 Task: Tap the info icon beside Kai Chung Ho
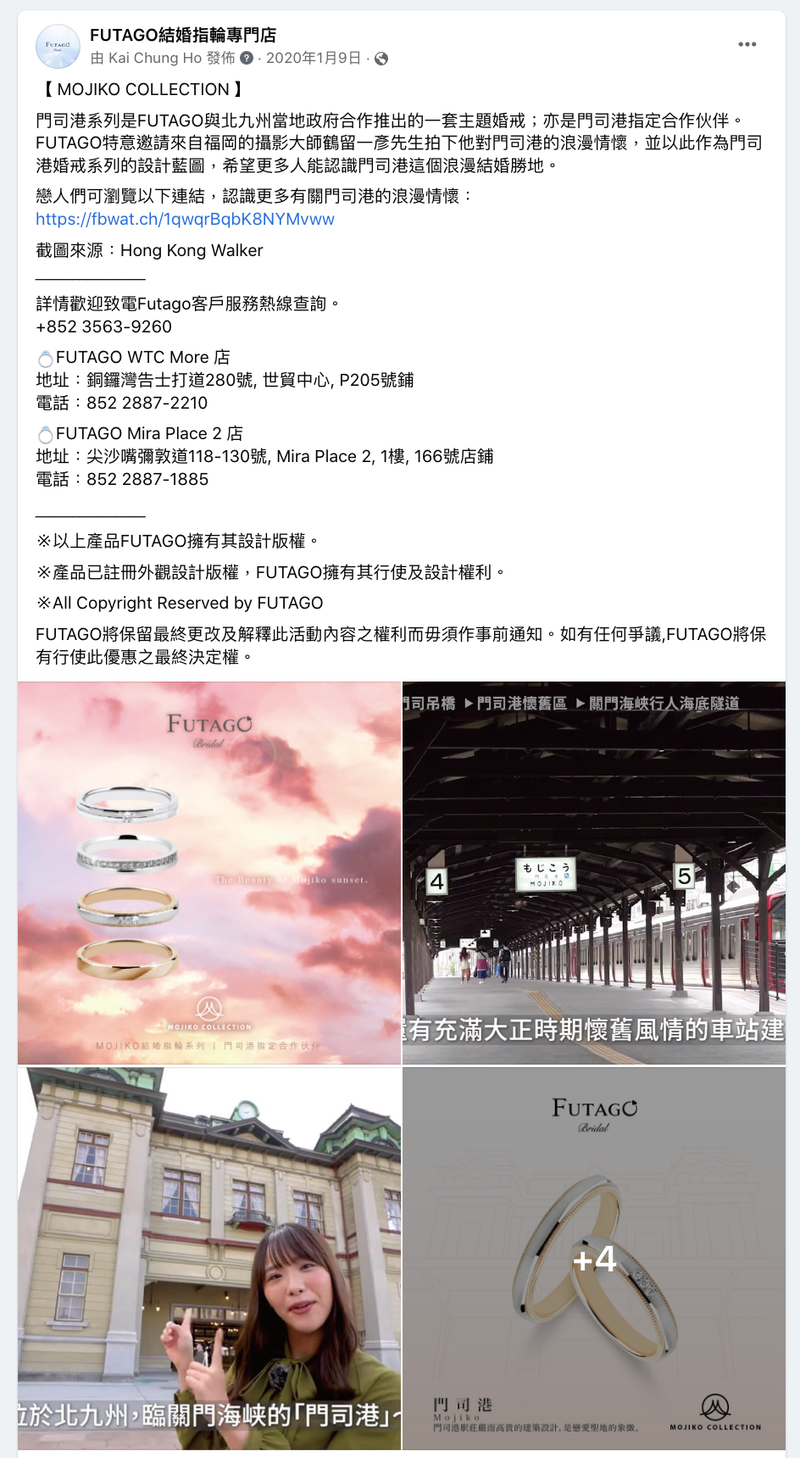point(247,58)
